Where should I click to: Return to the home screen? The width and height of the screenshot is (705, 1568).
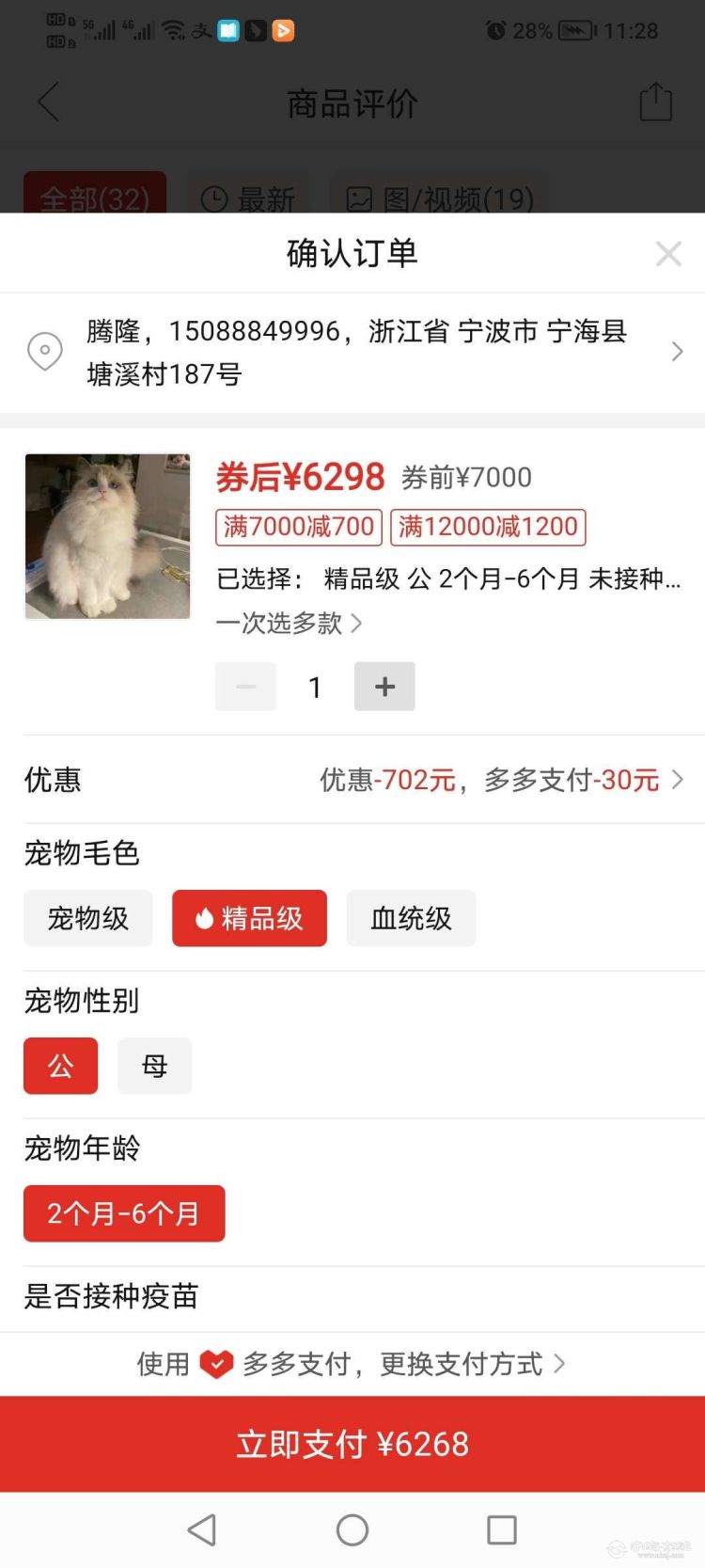pyautogui.click(x=352, y=1530)
